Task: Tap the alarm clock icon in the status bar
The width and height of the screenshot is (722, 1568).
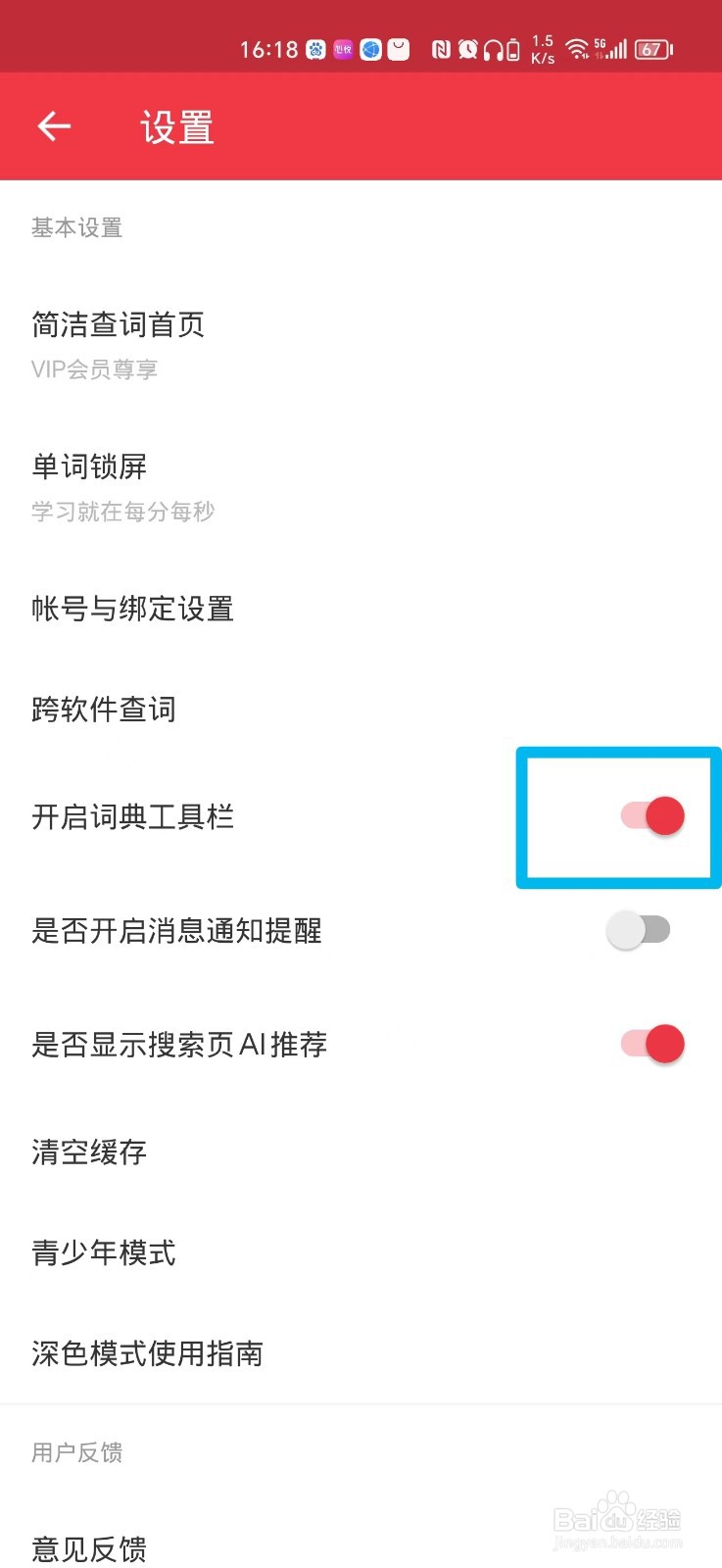Action: [x=468, y=50]
